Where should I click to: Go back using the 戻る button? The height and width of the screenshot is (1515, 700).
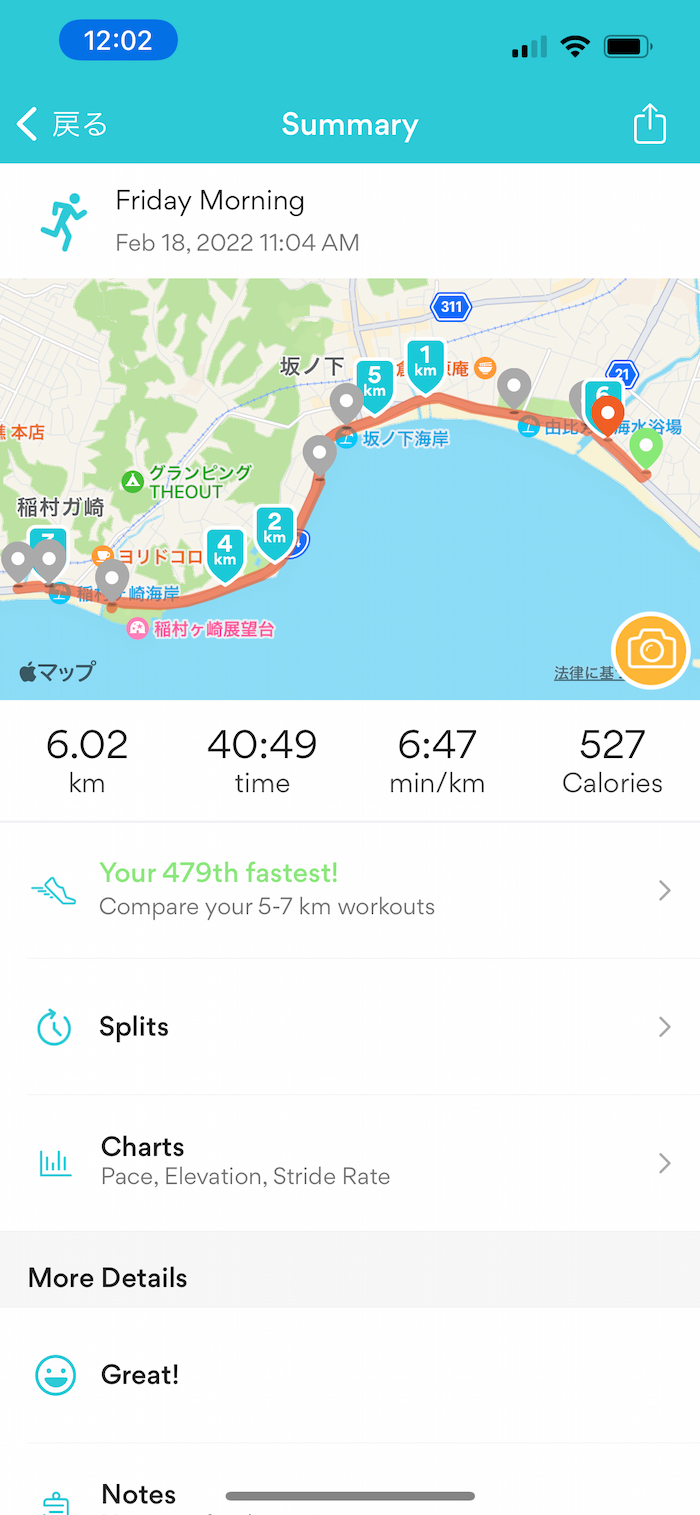(62, 125)
